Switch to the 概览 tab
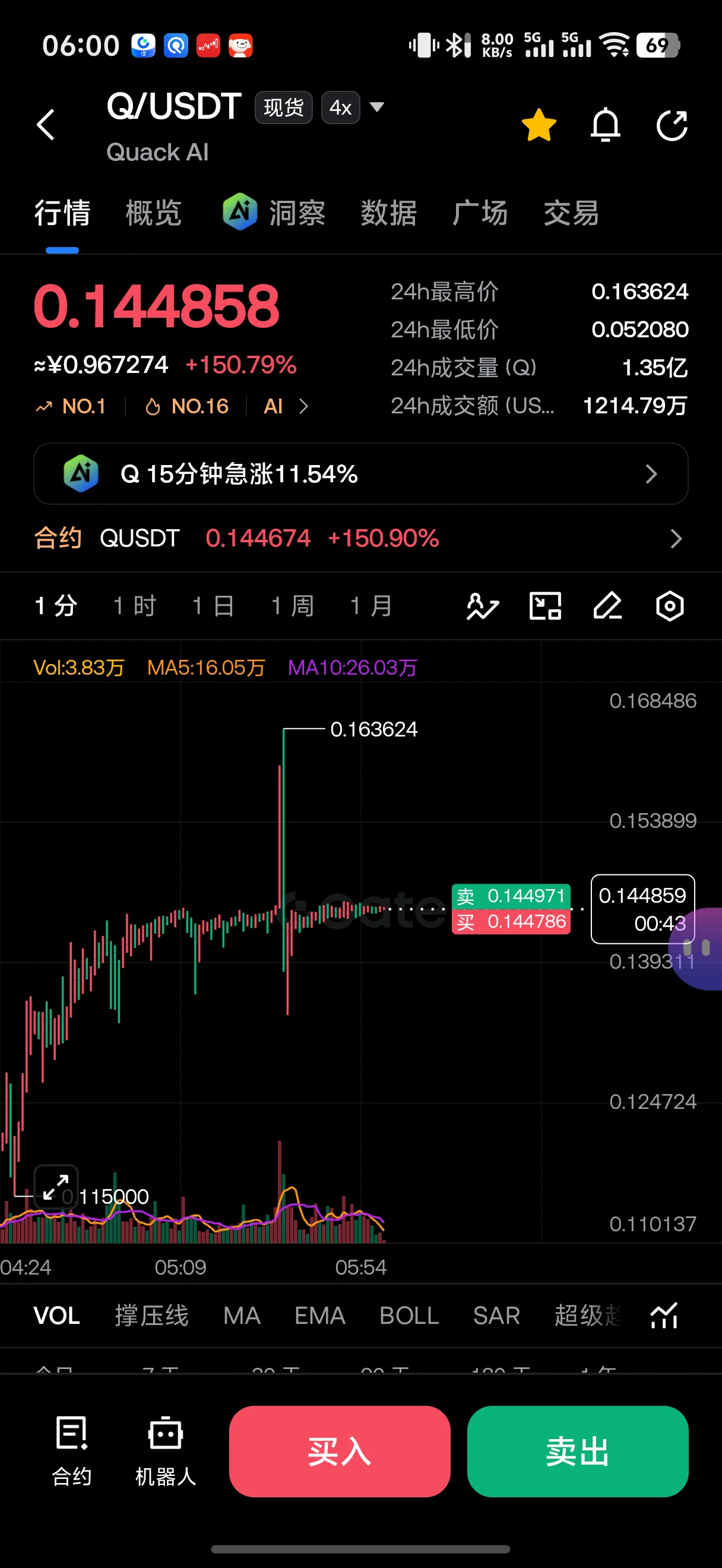This screenshot has height=1568, width=722. 153,213
